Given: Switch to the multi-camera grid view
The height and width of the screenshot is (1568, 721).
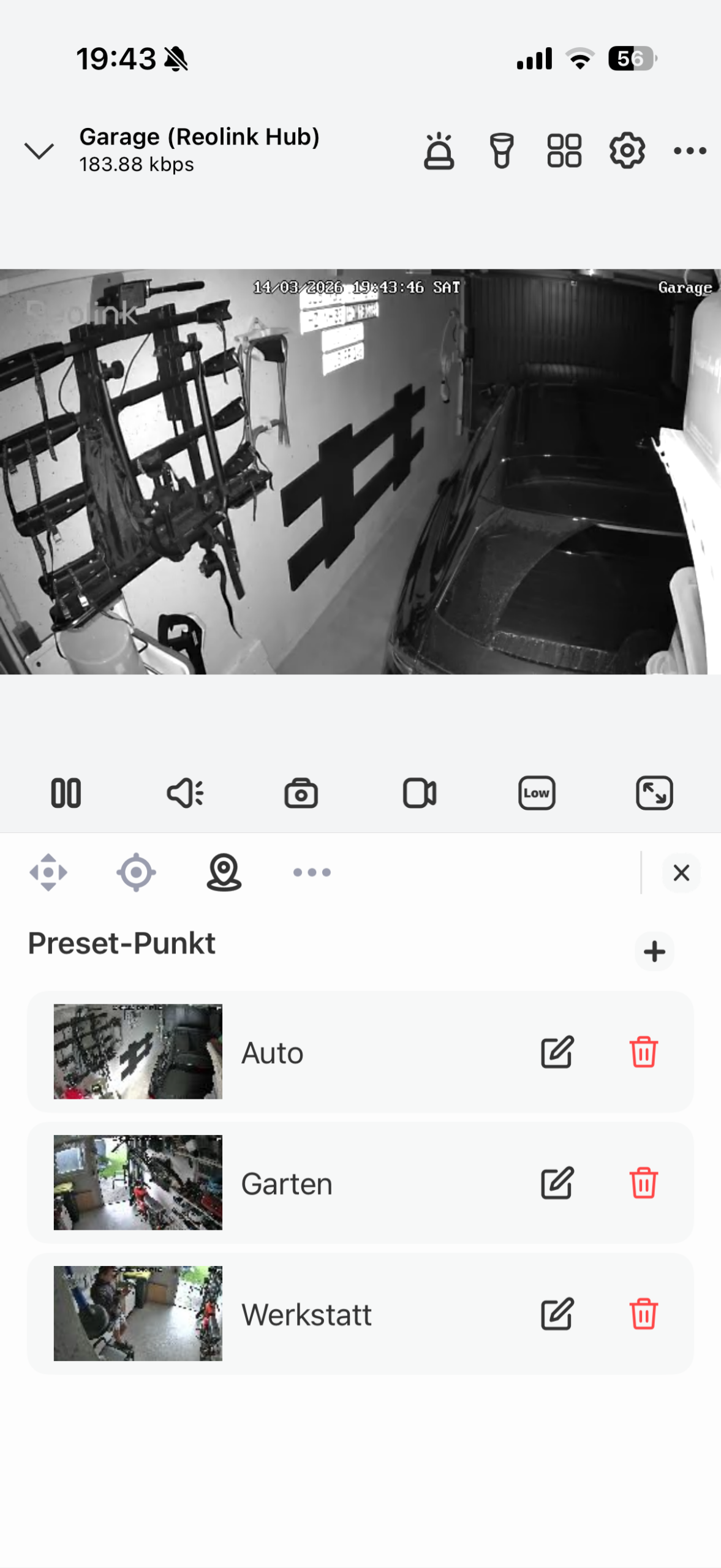Looking at the screenshot, I should click(x=564, y=151).
